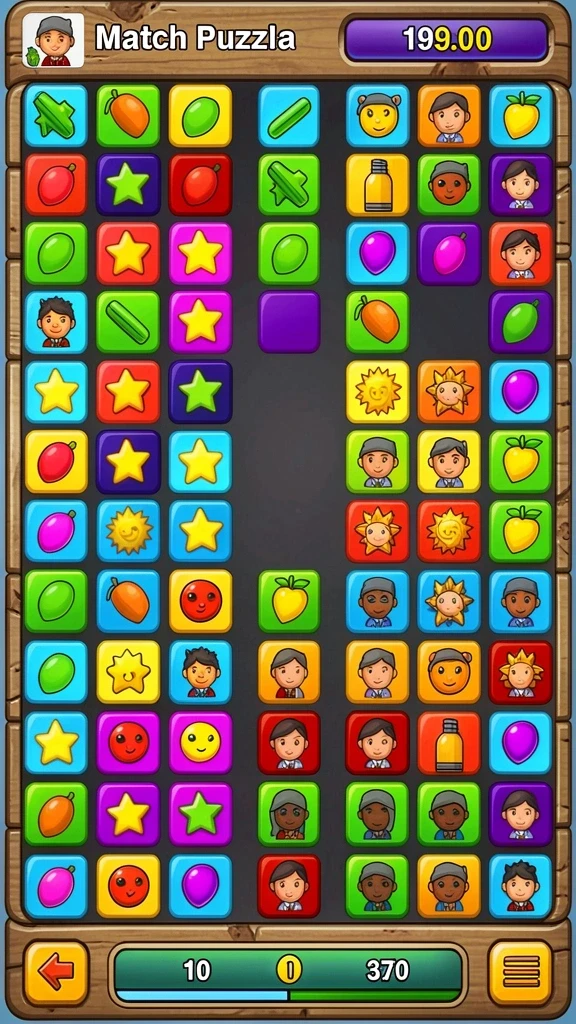Open the striped menu button
The height and width of the screenshot is (1024, 576).
520,972
